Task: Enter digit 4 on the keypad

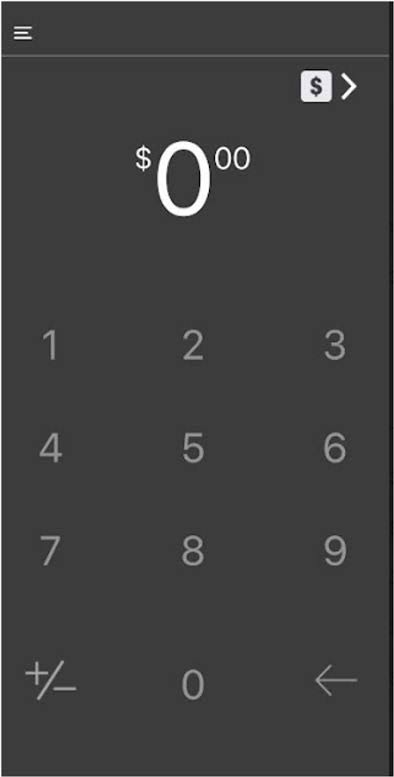Action: 51,447
